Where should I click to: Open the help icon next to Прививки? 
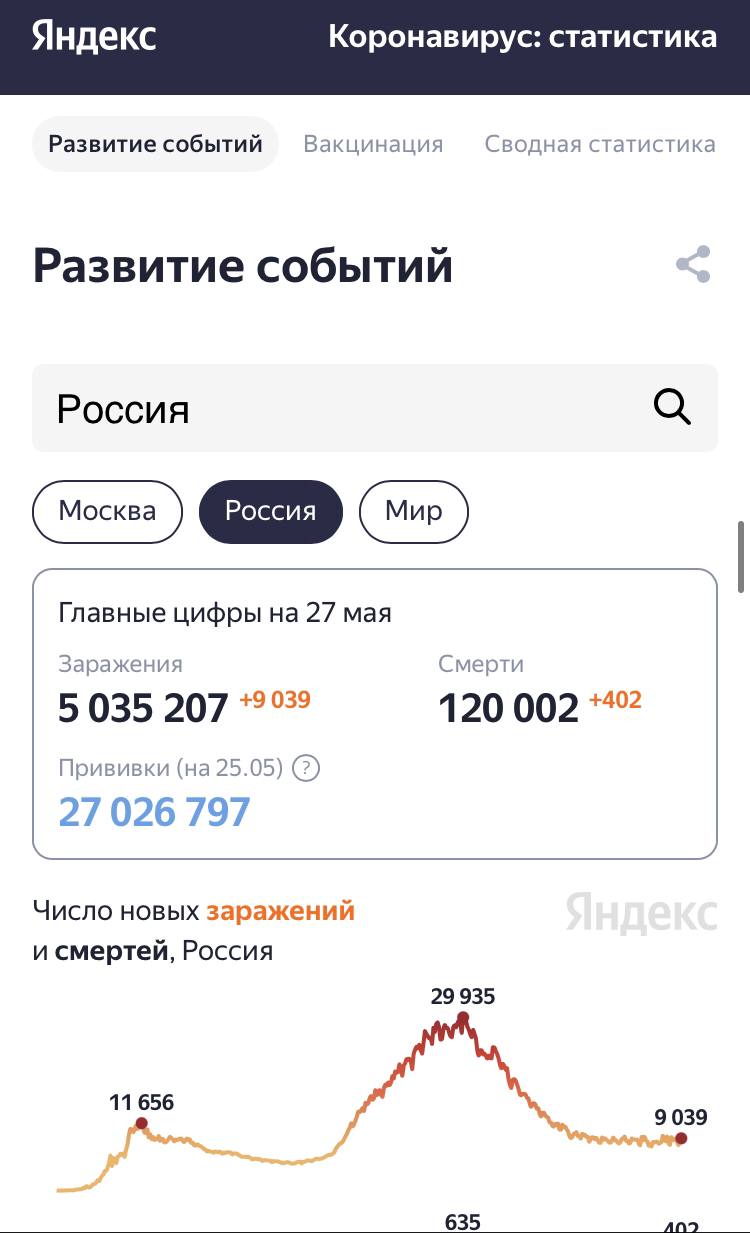(x=307, y=769)
